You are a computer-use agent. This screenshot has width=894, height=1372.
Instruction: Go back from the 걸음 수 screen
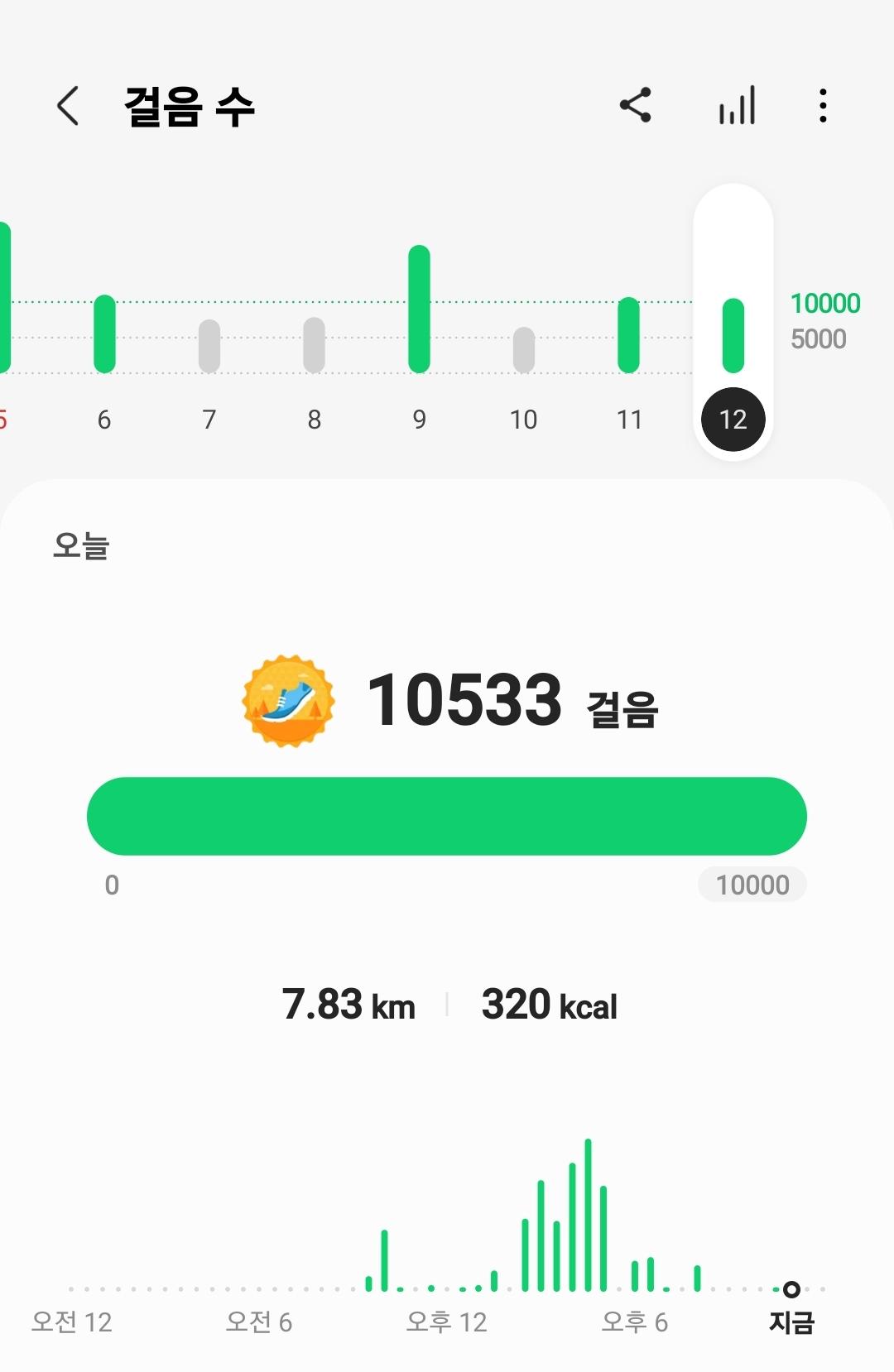click(68, 106)
